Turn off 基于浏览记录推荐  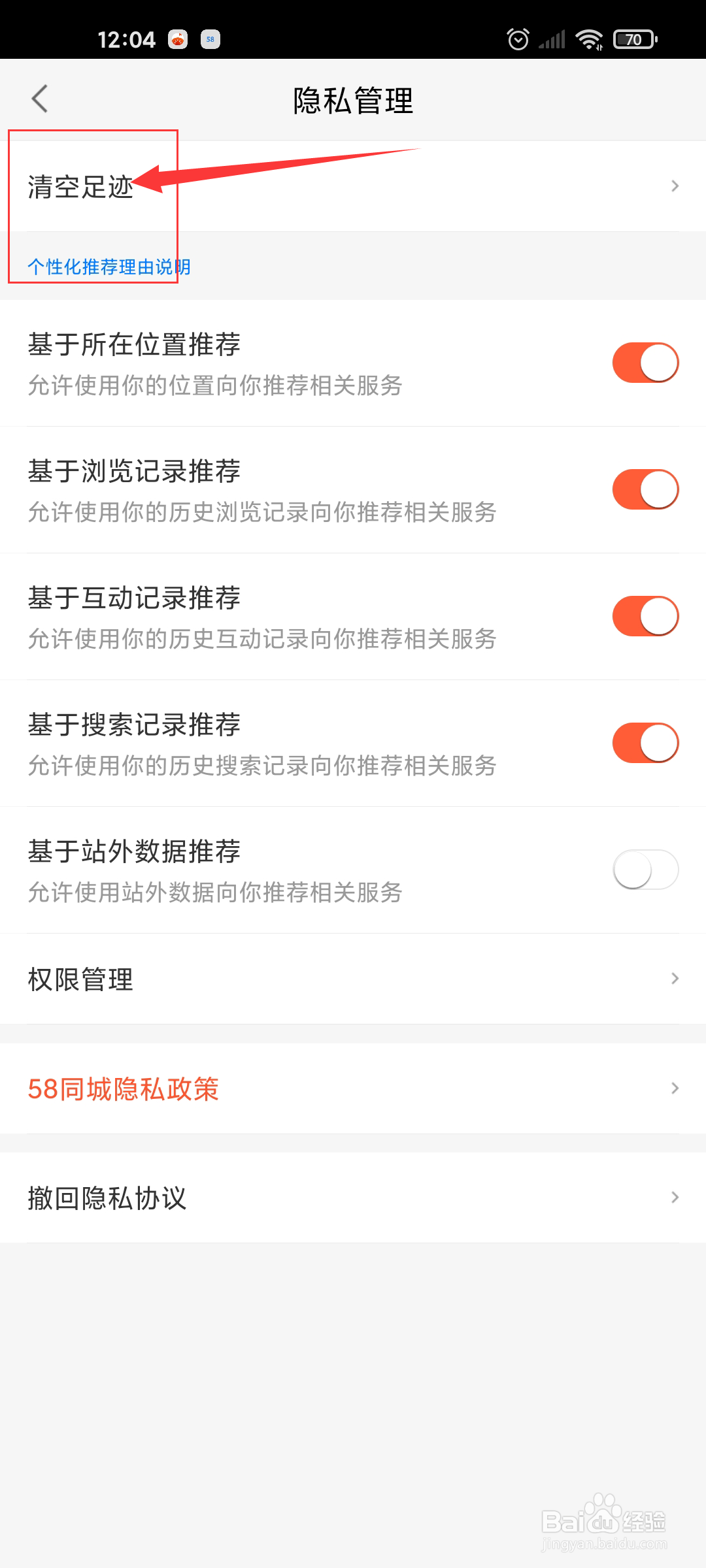[645, 489]
